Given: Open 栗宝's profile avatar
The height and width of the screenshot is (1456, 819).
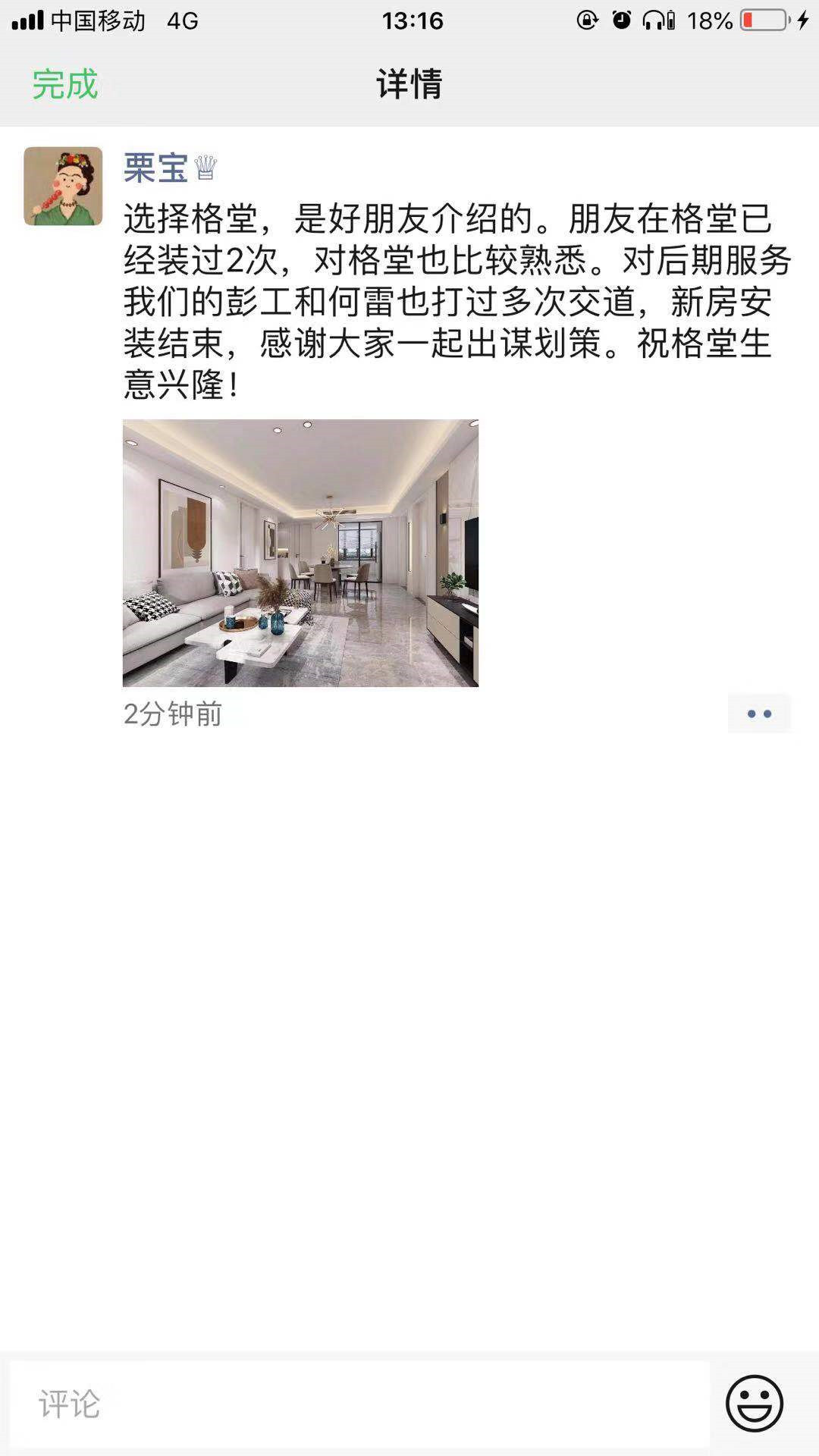Looking at the screenshot, I should (x=63, y=187).
